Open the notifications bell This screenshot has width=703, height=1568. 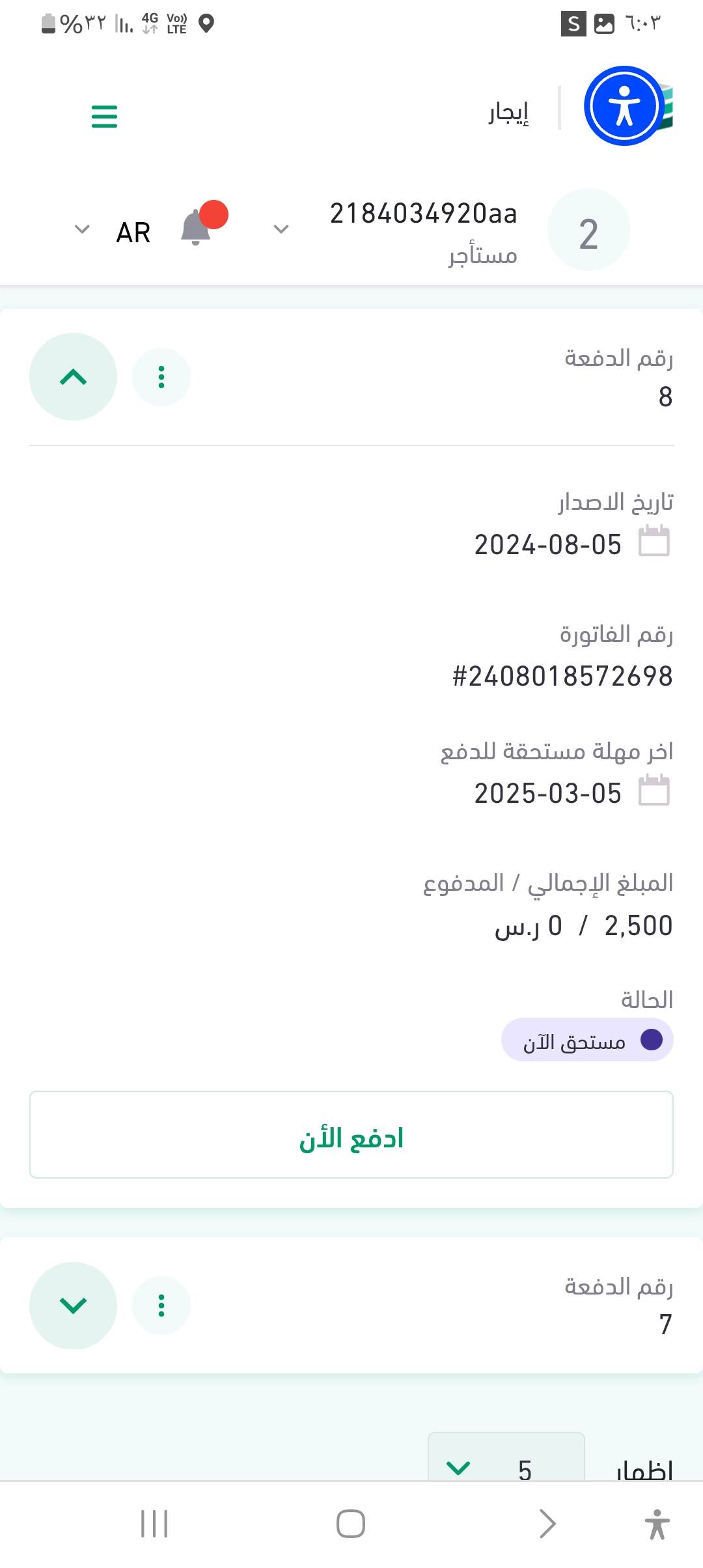196,229
